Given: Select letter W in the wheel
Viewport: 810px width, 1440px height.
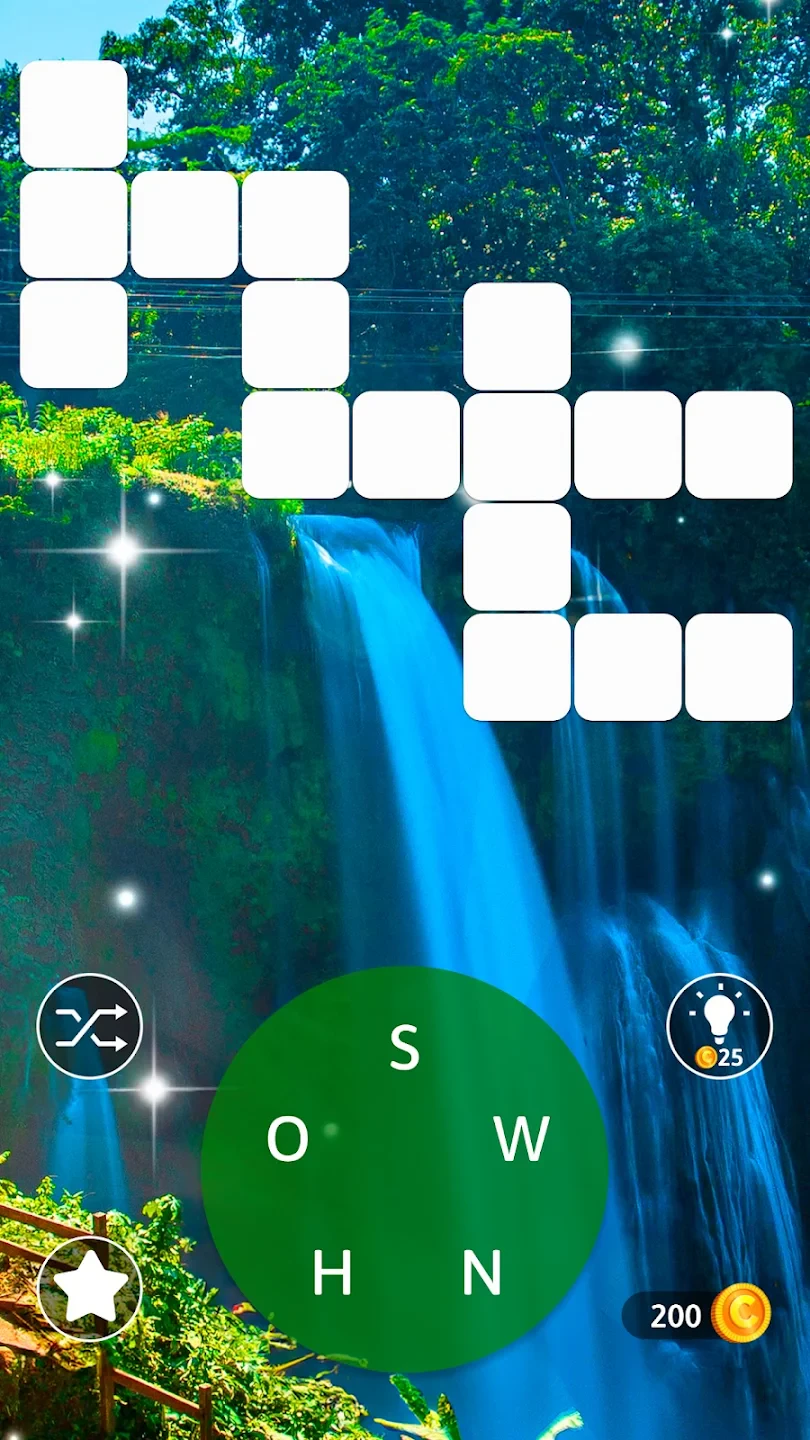Looking at the screenshot, I should tap(522, 1140).
